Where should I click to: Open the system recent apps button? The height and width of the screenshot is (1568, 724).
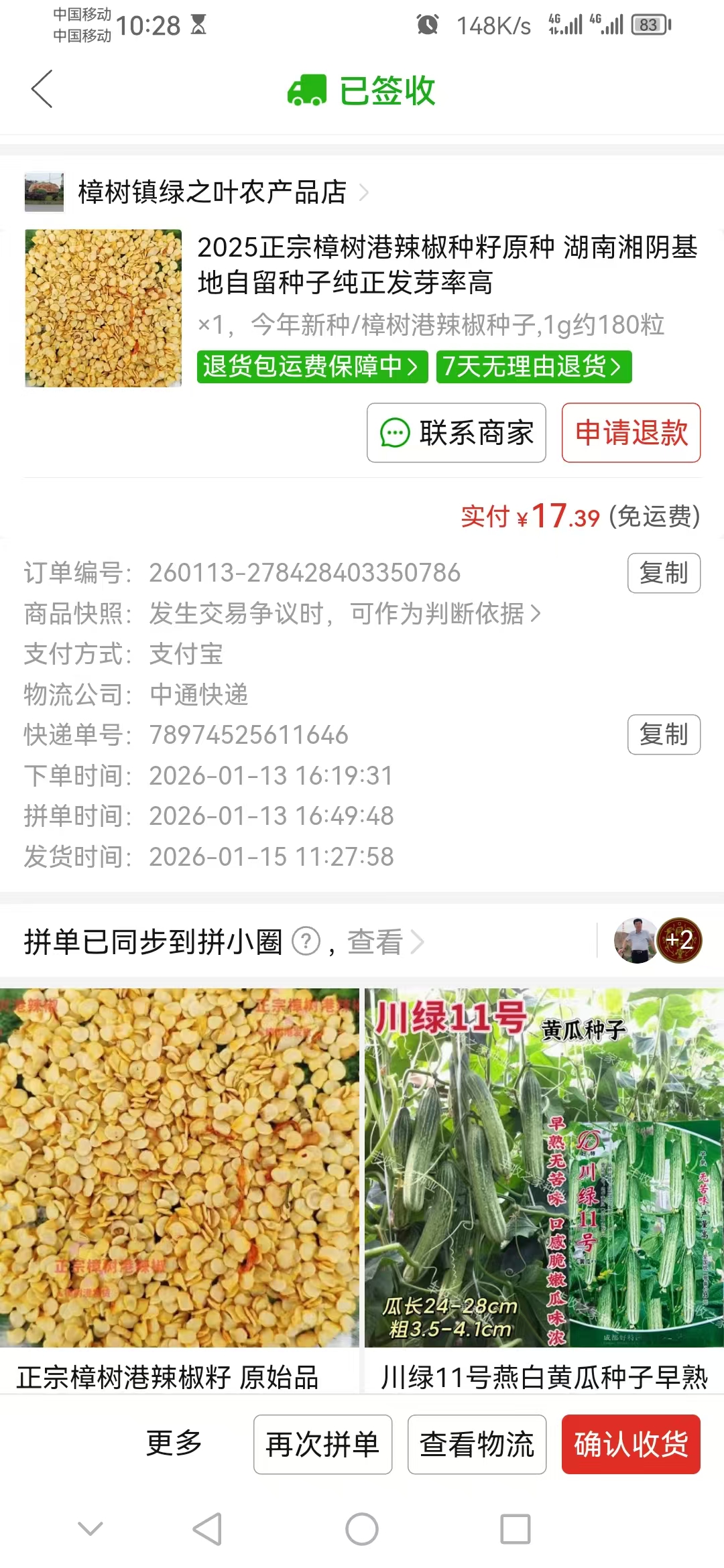(x=516, y=1529)
